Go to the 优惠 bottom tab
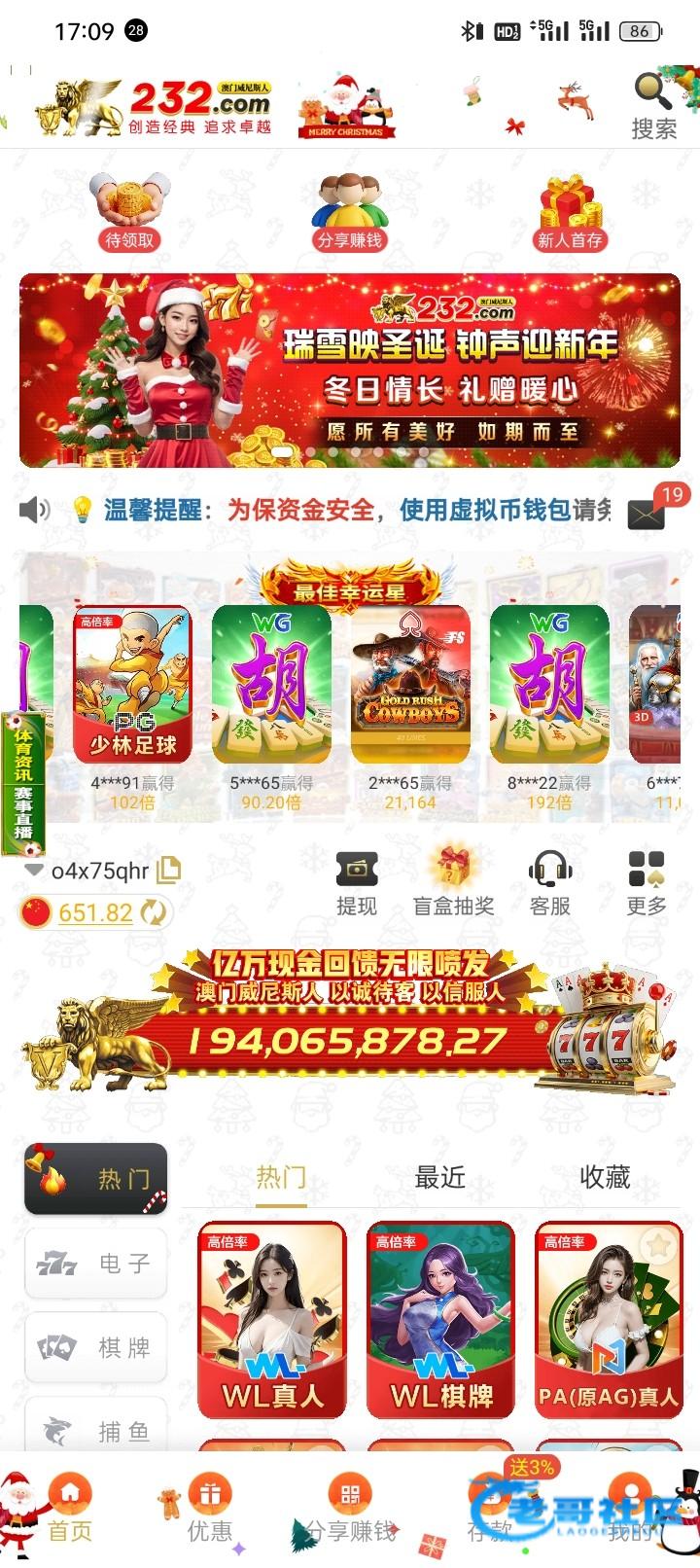The height and width of the screenshot is (1568, 700). click(209, 1510)
